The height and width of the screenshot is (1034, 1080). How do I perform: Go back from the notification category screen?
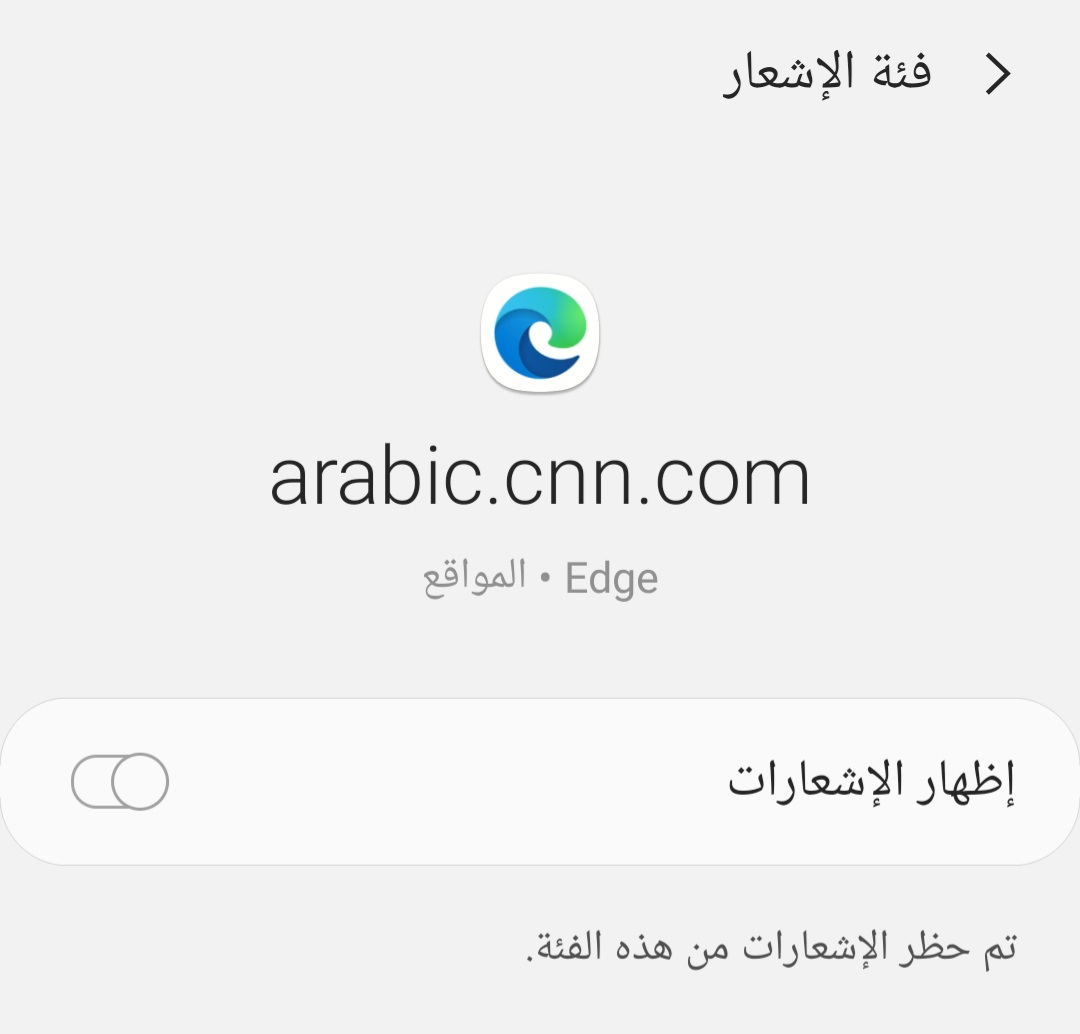coord(997,75)
